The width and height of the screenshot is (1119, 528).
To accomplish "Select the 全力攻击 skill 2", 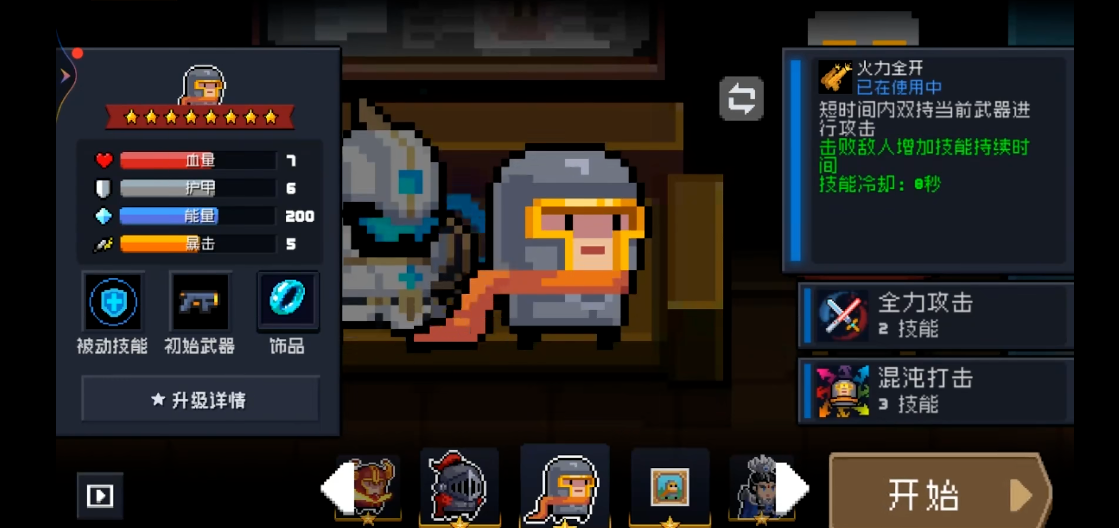I will 934,314.
